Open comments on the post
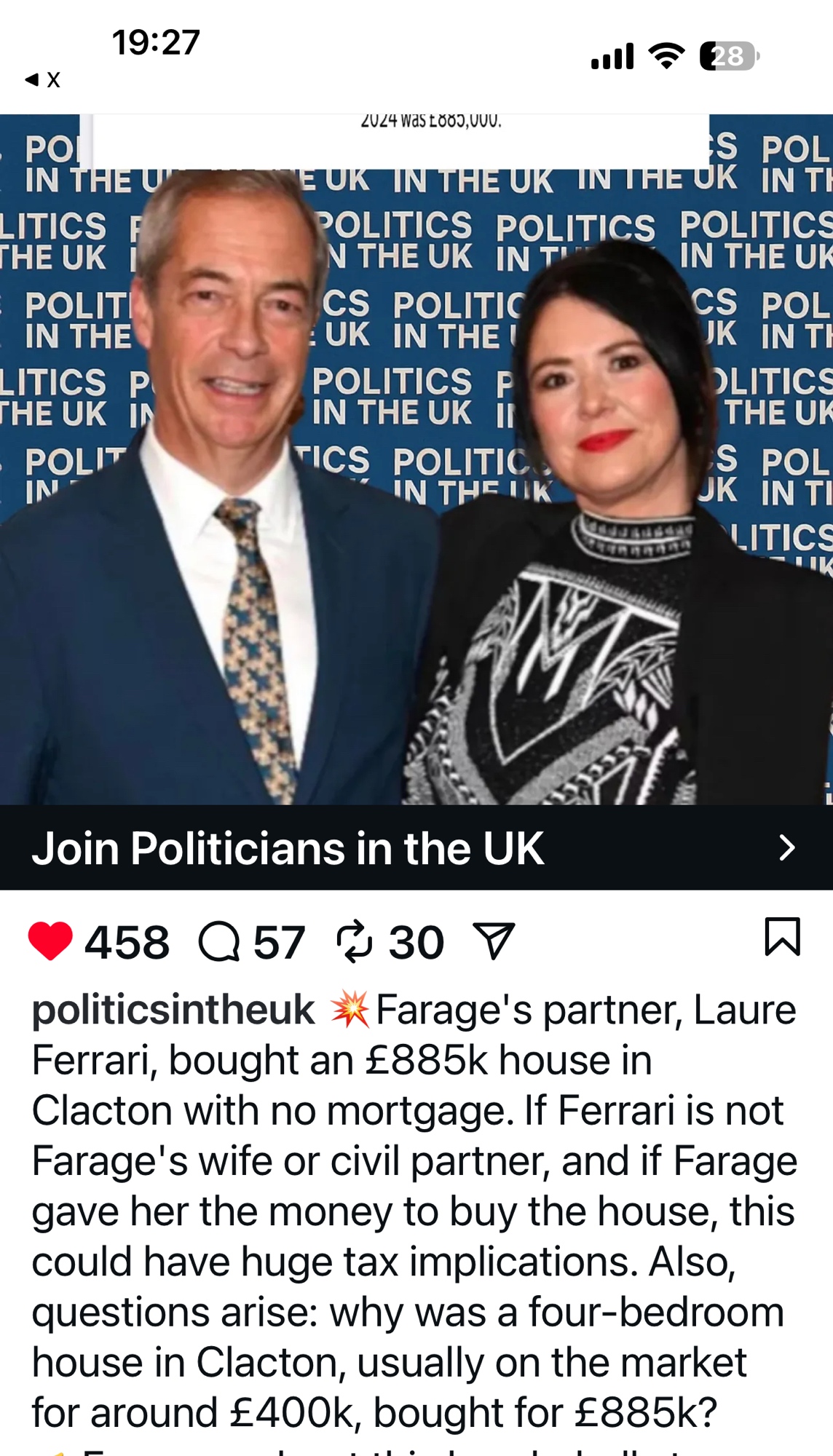Screen dimensions: 833x1456 pyautogui.click(x=219, y=941)
